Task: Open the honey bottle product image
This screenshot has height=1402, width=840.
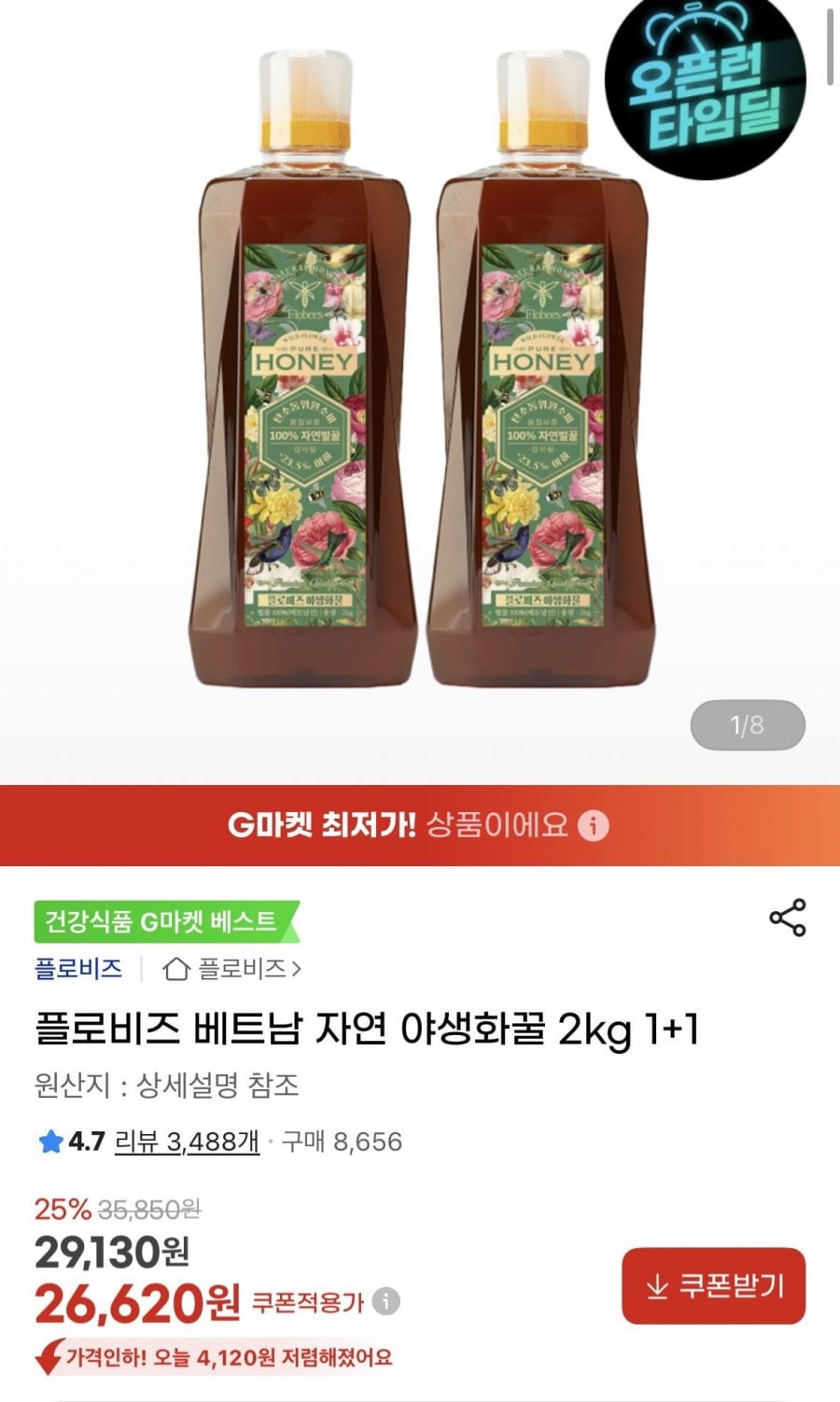Action: (420, 373)
